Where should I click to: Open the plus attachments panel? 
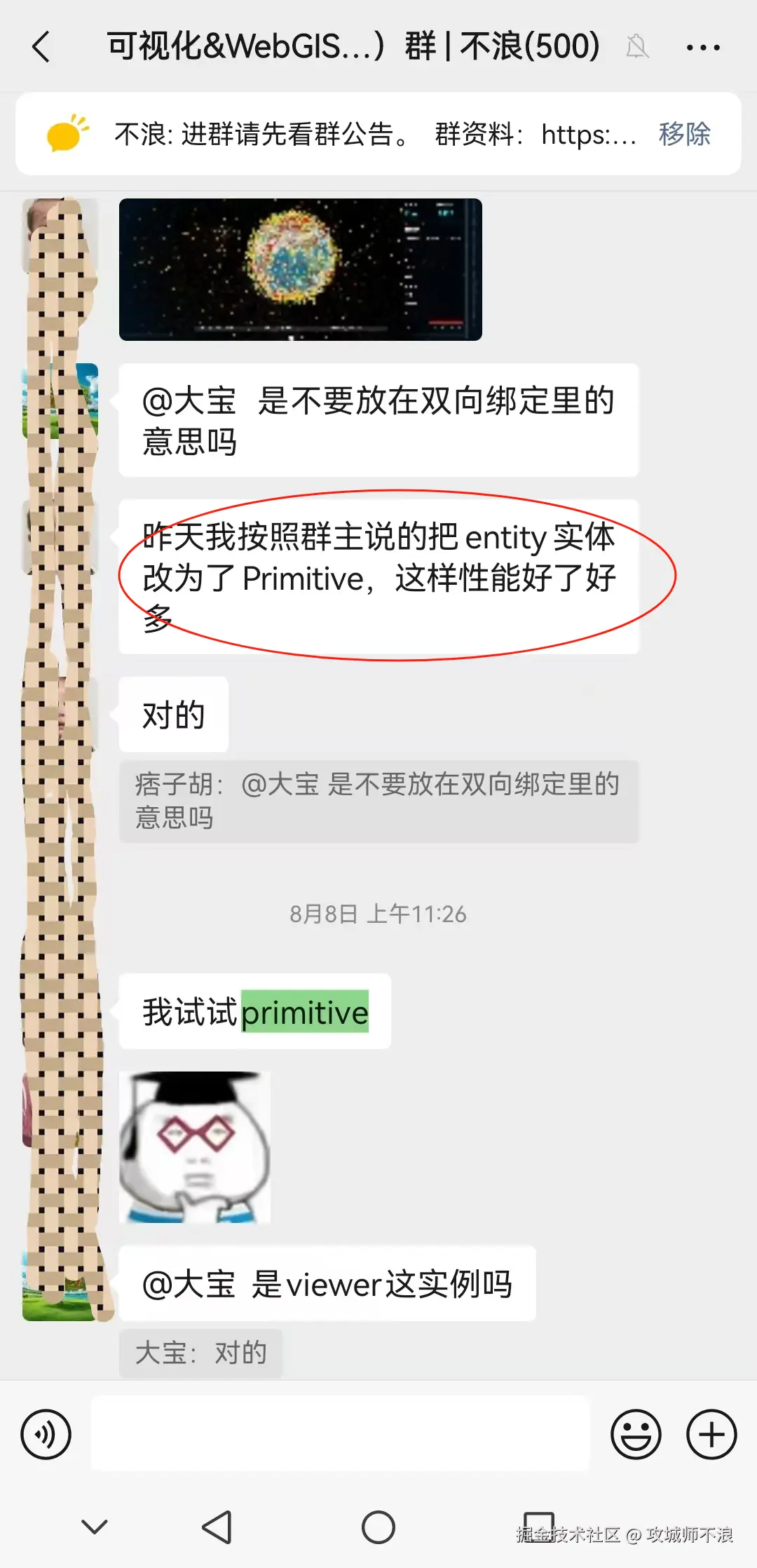click(711, 1434)
